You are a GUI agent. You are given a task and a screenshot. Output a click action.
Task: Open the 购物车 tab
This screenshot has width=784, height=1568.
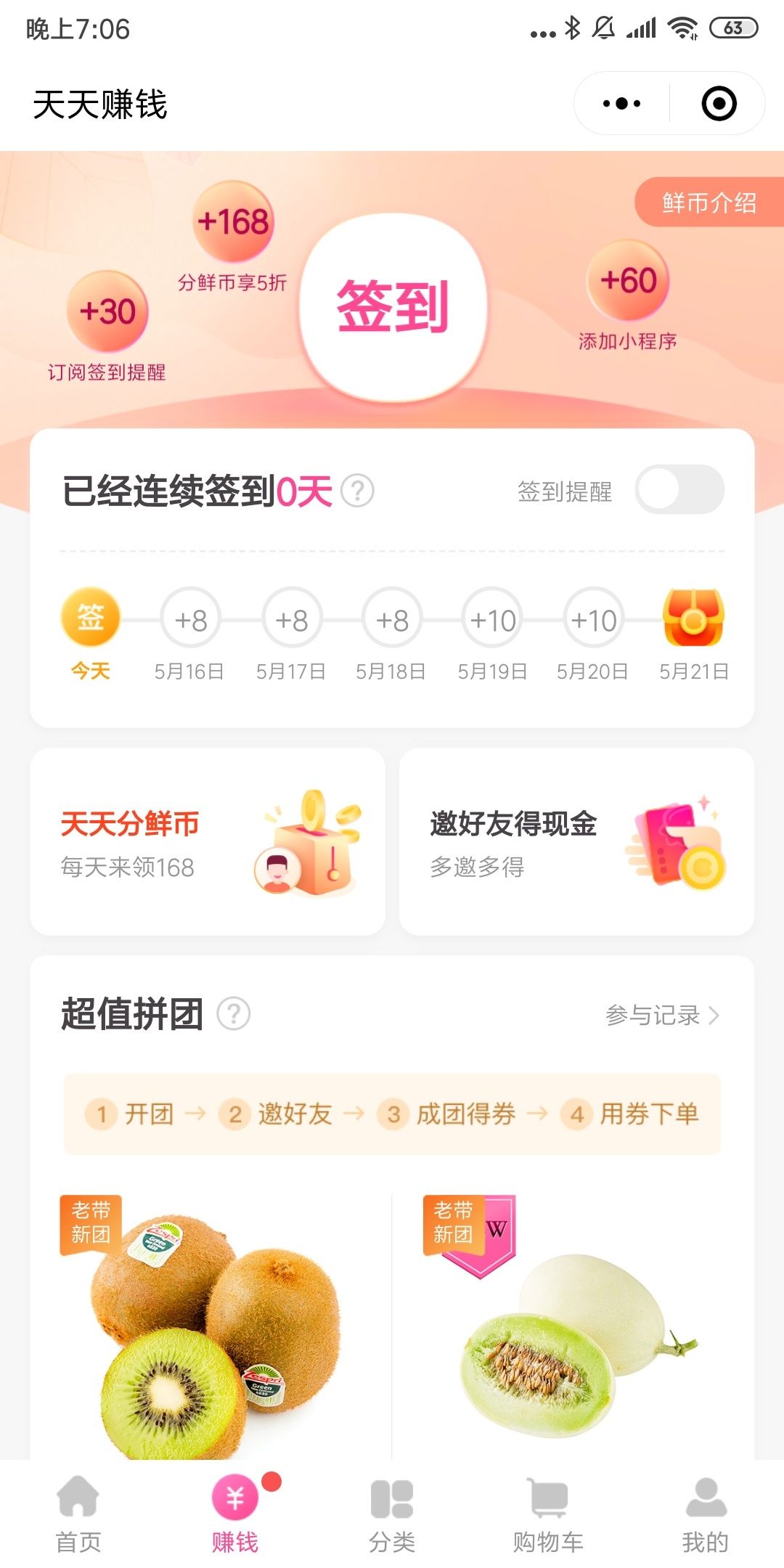549,1514
